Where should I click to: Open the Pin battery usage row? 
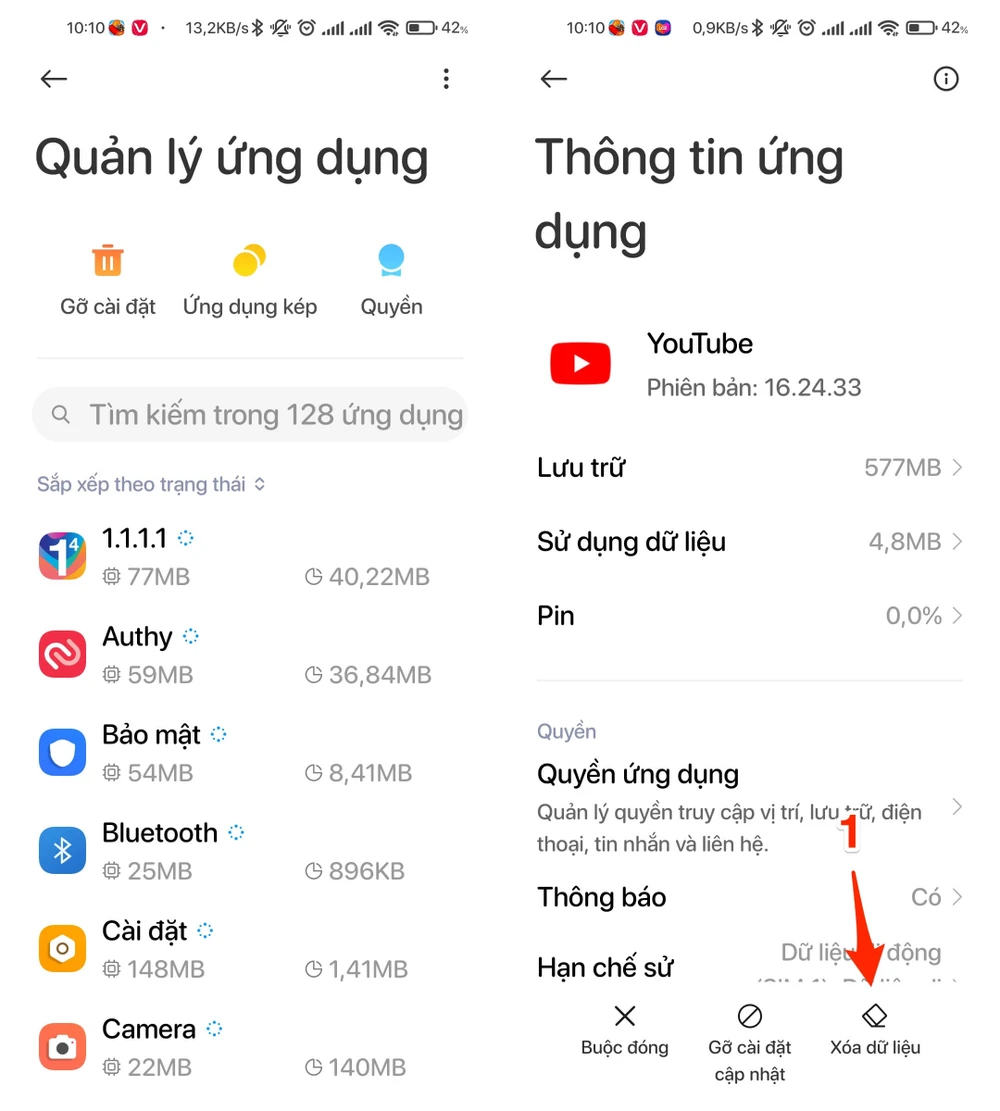point(749,616)
